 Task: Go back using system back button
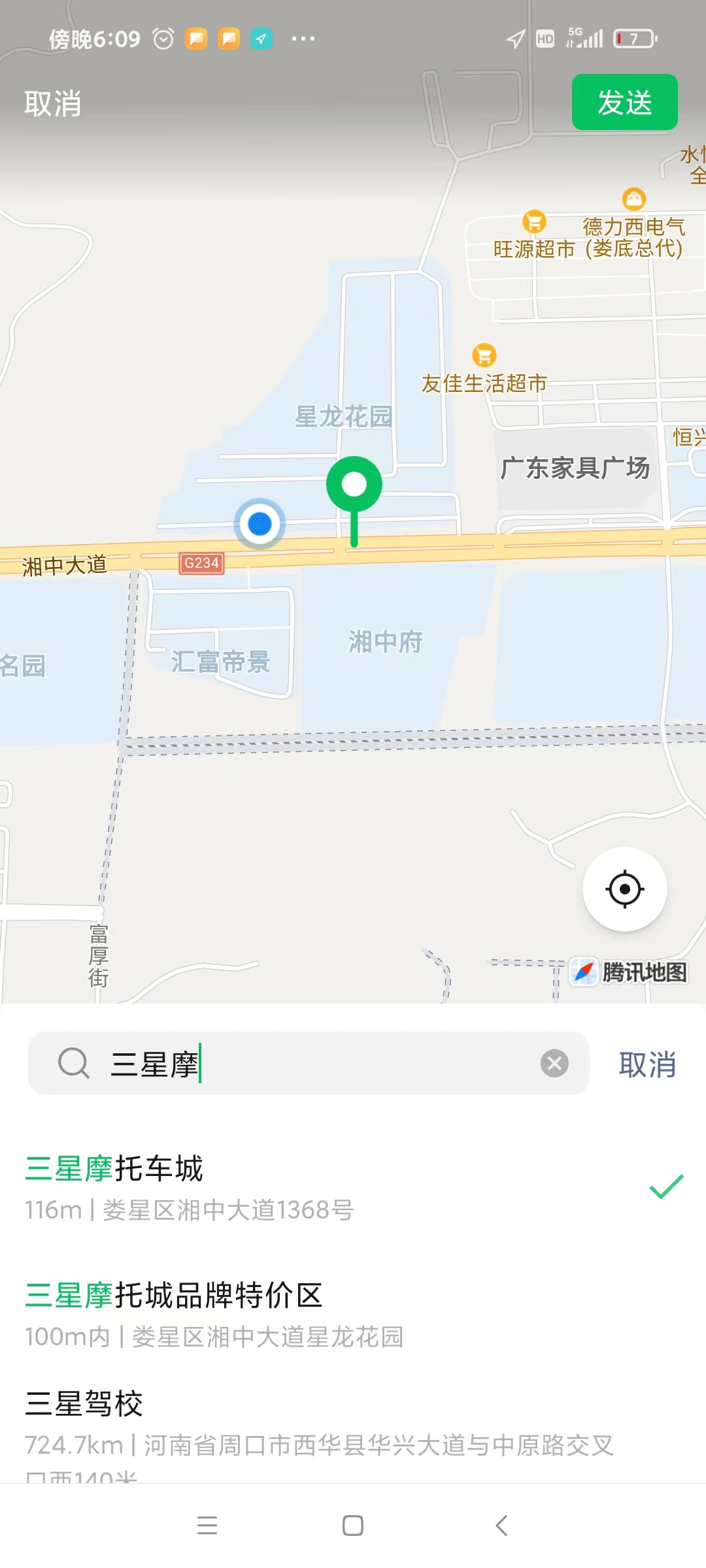pos(501,1526)
